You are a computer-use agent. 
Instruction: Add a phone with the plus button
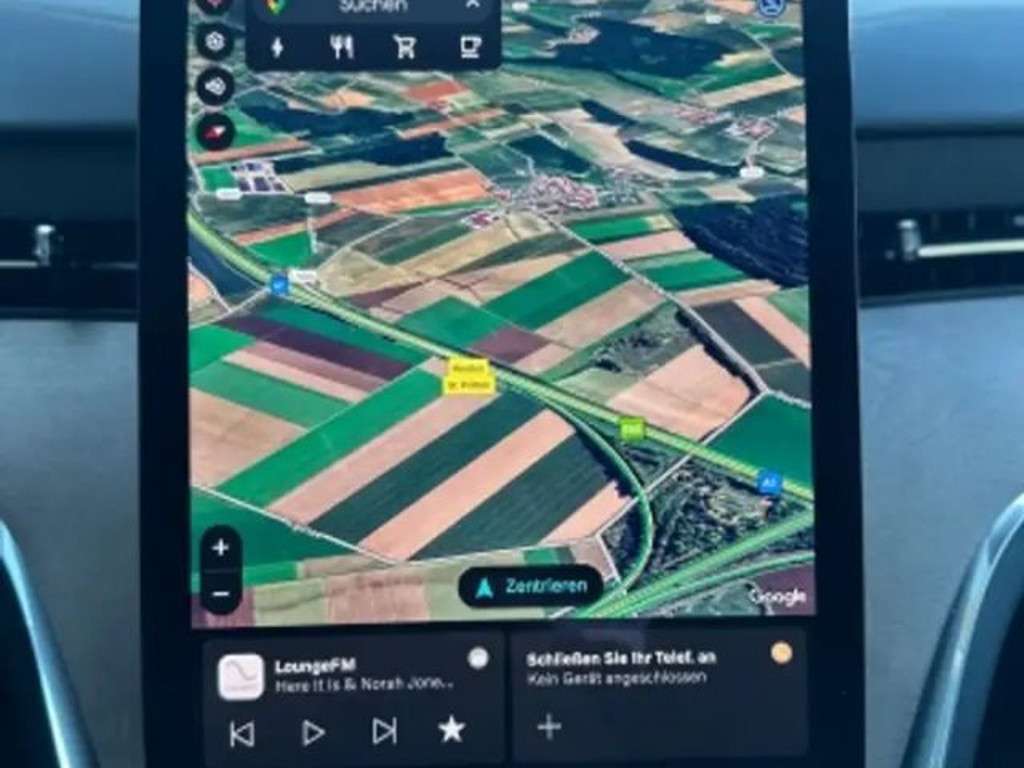(x=549, y=727)
